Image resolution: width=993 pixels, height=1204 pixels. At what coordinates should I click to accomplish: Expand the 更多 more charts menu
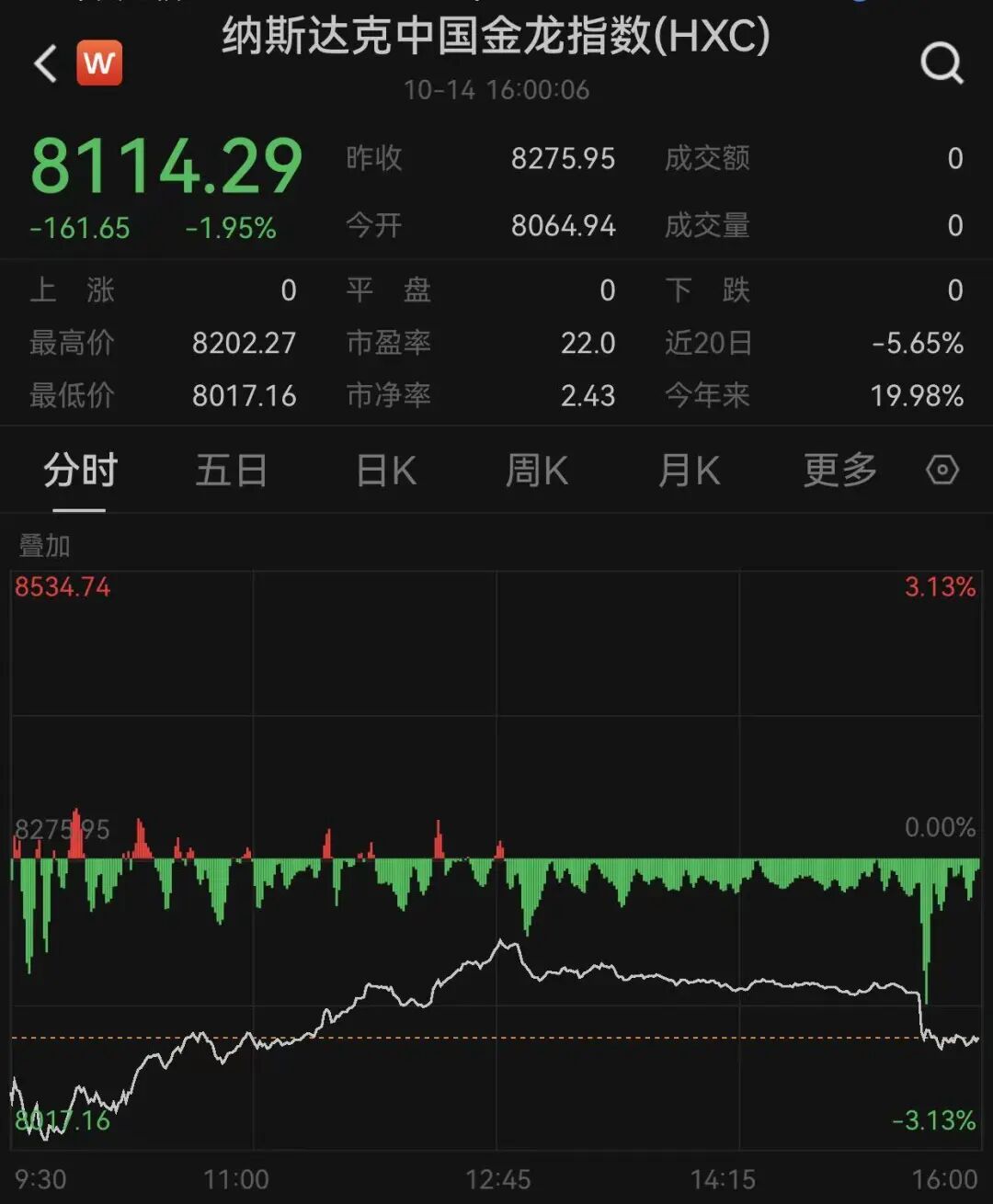837,470
